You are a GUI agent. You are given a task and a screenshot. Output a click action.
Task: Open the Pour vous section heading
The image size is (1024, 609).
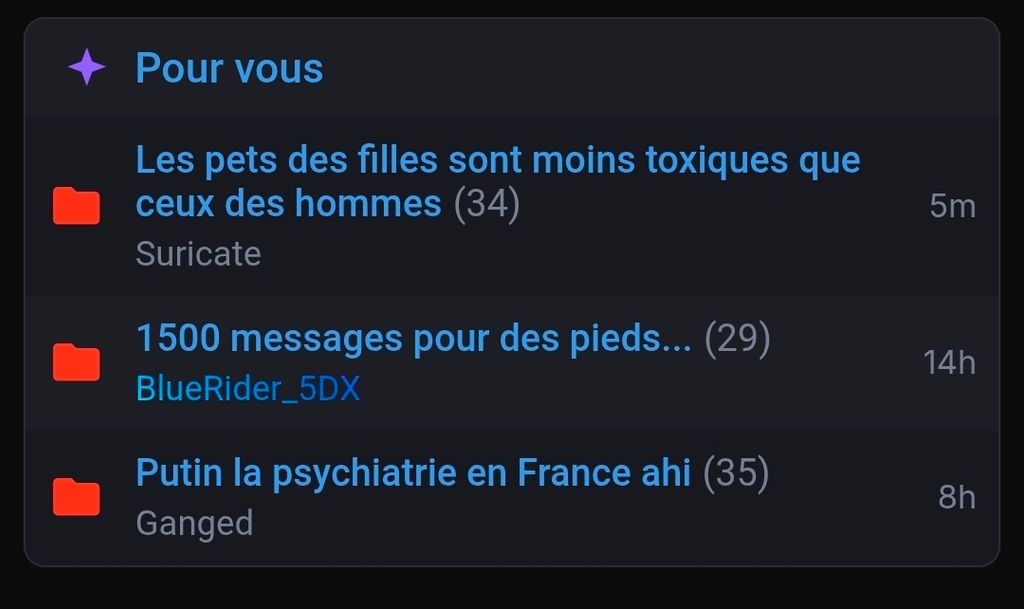[x=229, y=69]
